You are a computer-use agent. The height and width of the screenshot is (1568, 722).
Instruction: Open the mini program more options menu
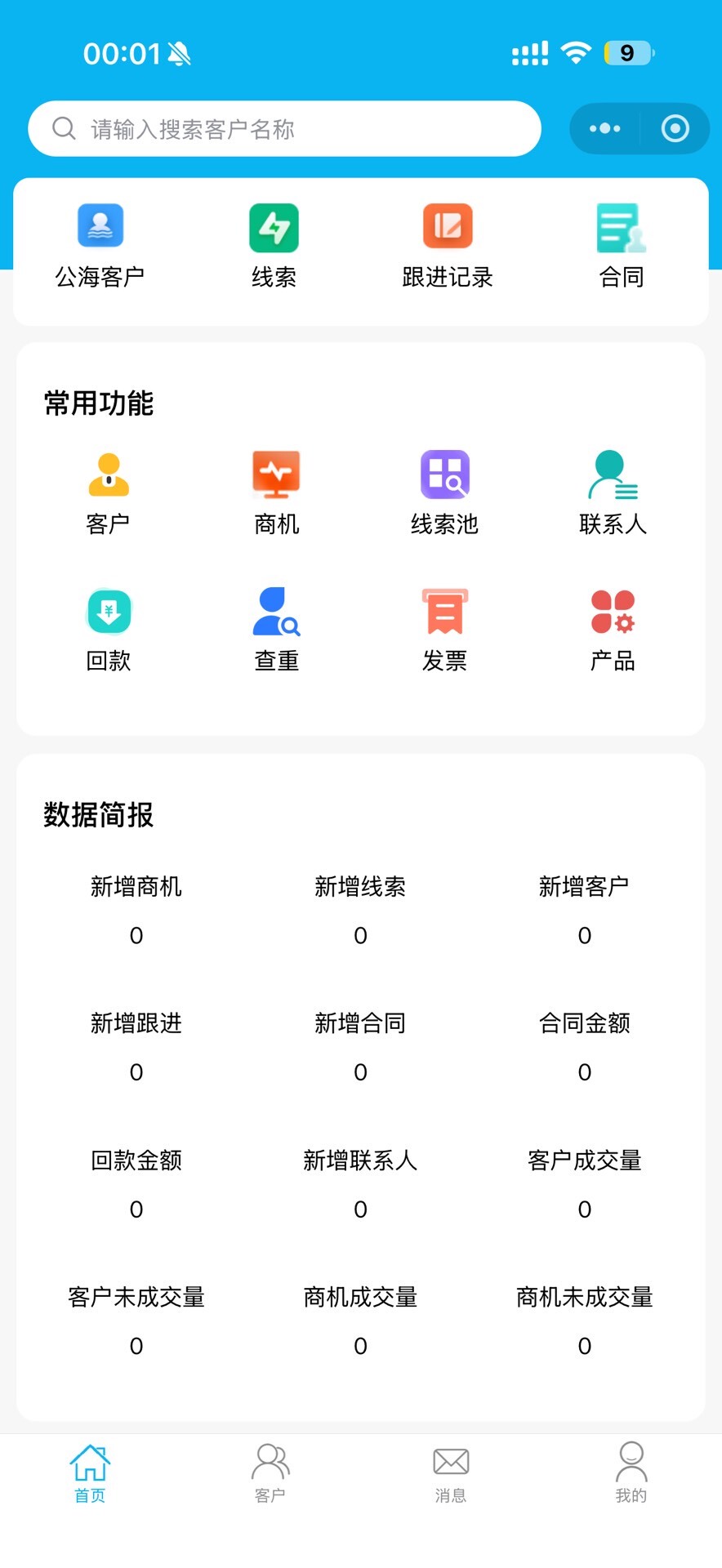(604, 129)
